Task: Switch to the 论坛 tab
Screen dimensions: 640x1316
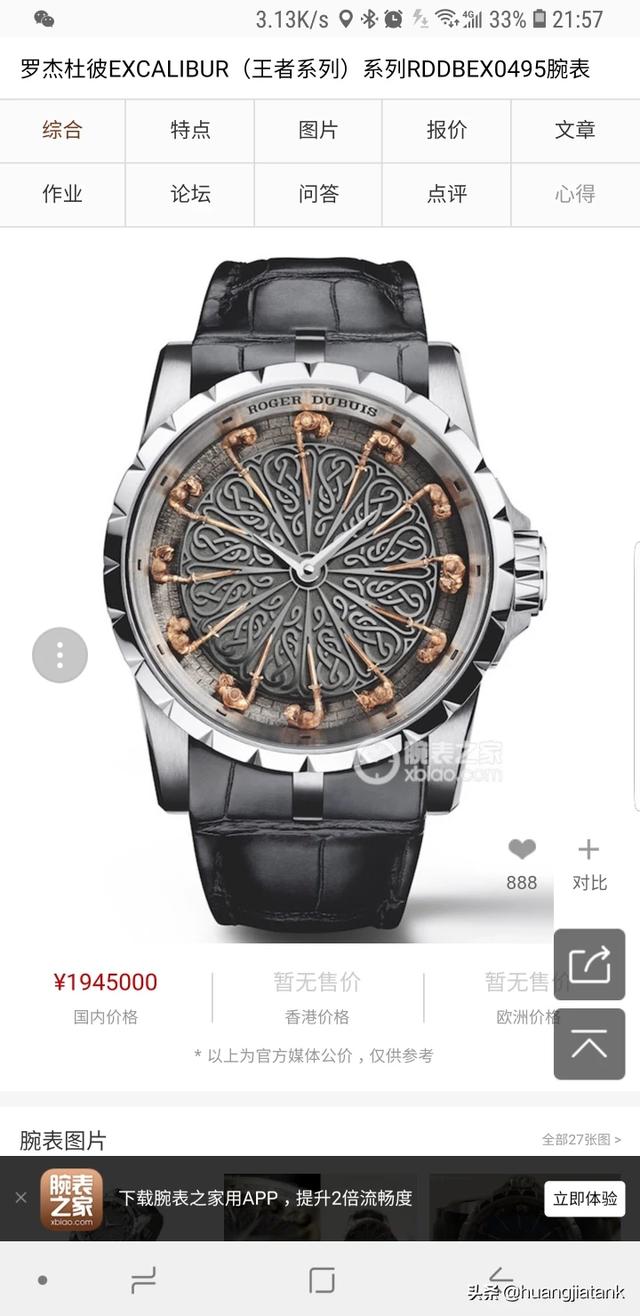Action: pos(190,194)
